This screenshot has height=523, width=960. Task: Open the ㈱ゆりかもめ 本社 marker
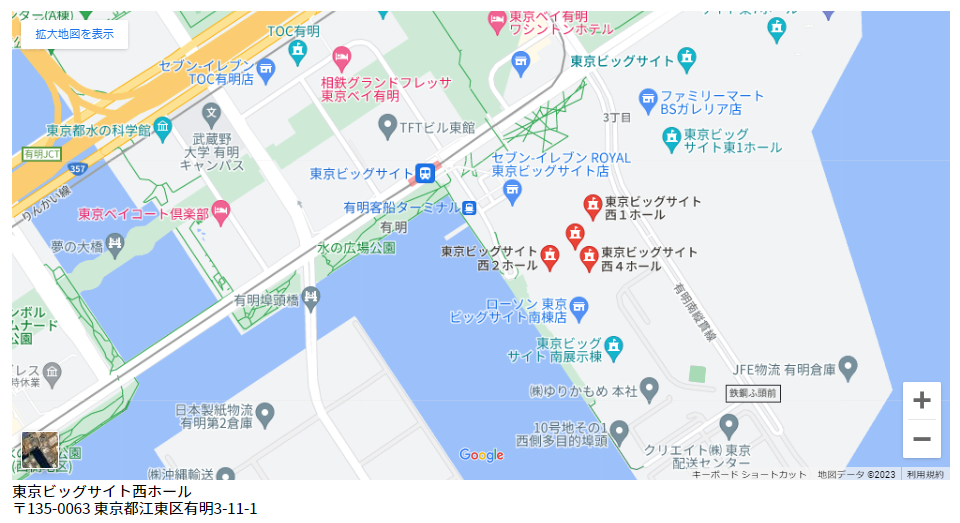(x=649, y=388)
